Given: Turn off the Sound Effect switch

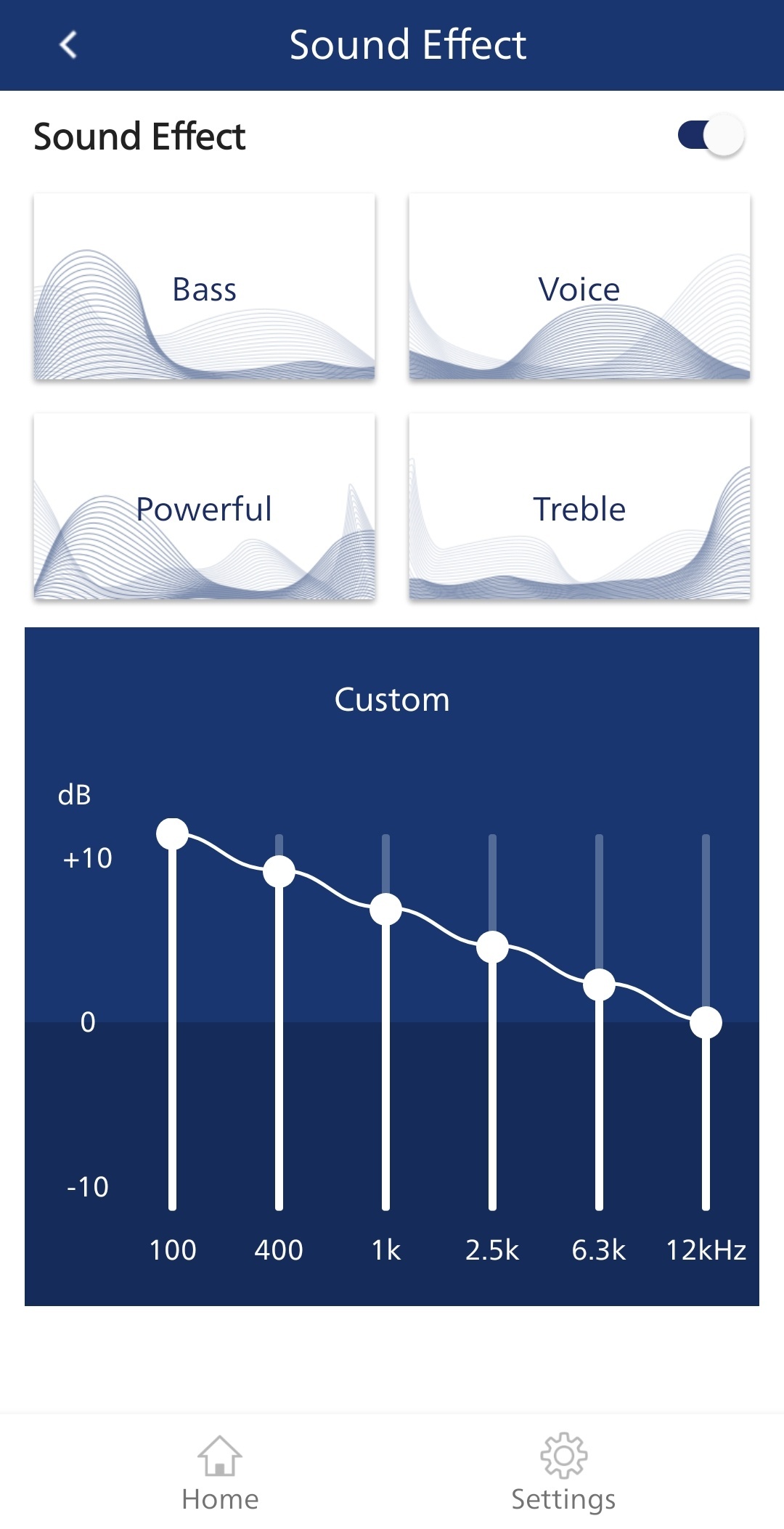Looking at the screenshot, I should coord(710,135).
